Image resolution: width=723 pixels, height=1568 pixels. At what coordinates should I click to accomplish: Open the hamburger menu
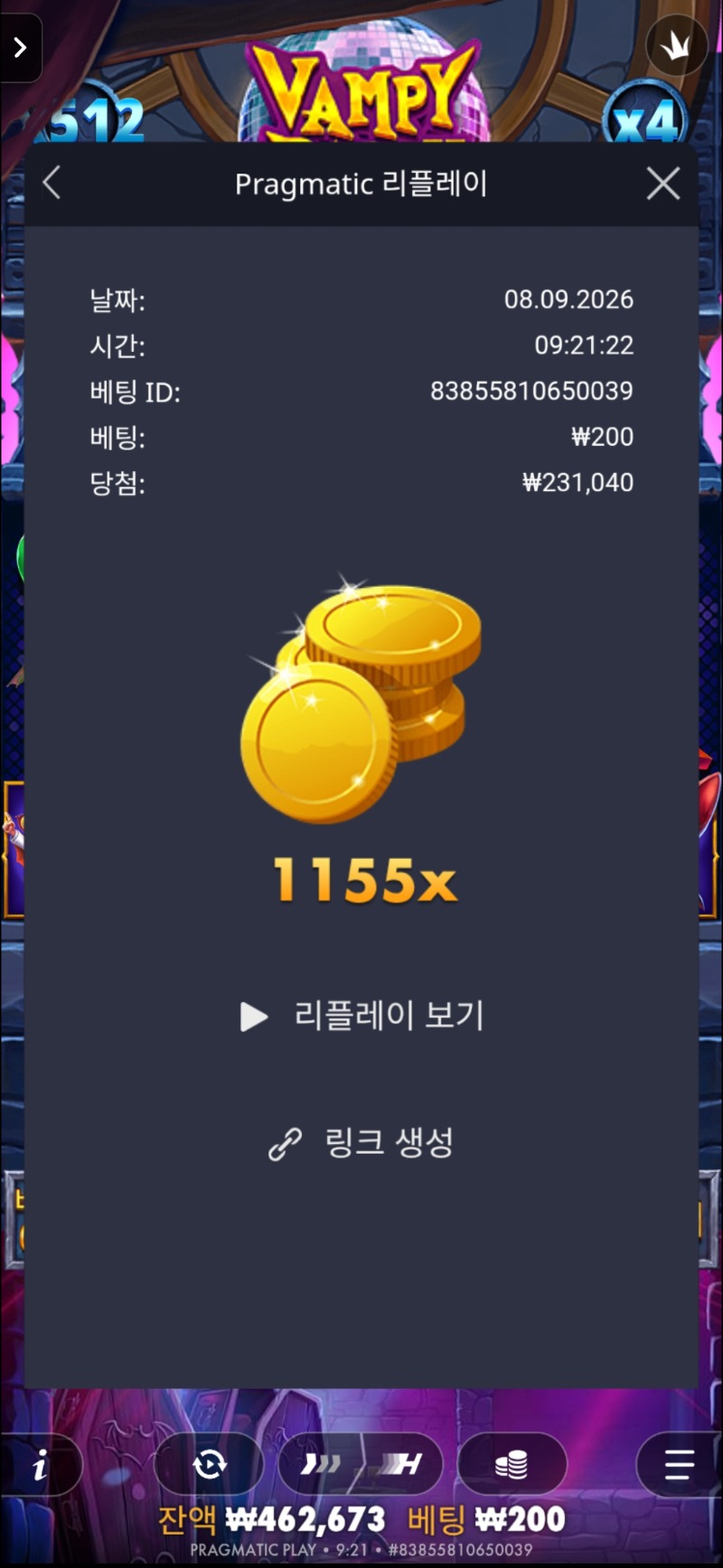tap(679, 1463)
